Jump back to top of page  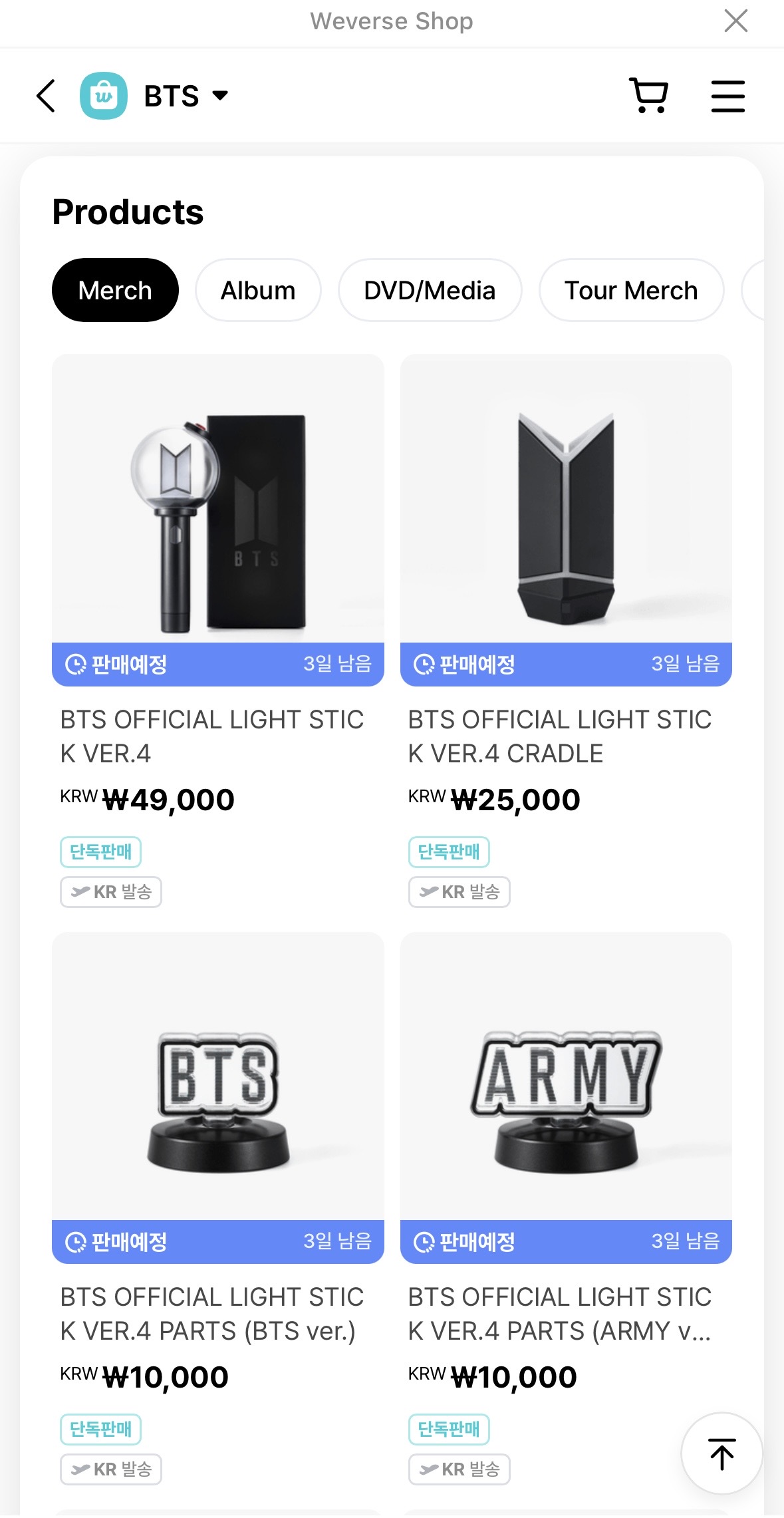[721, 1453]
